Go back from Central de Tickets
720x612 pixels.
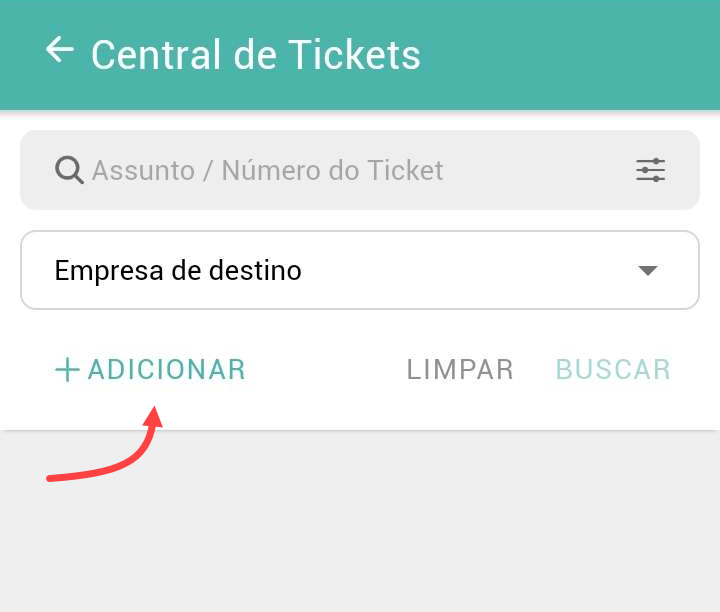(x=60, y=51)
